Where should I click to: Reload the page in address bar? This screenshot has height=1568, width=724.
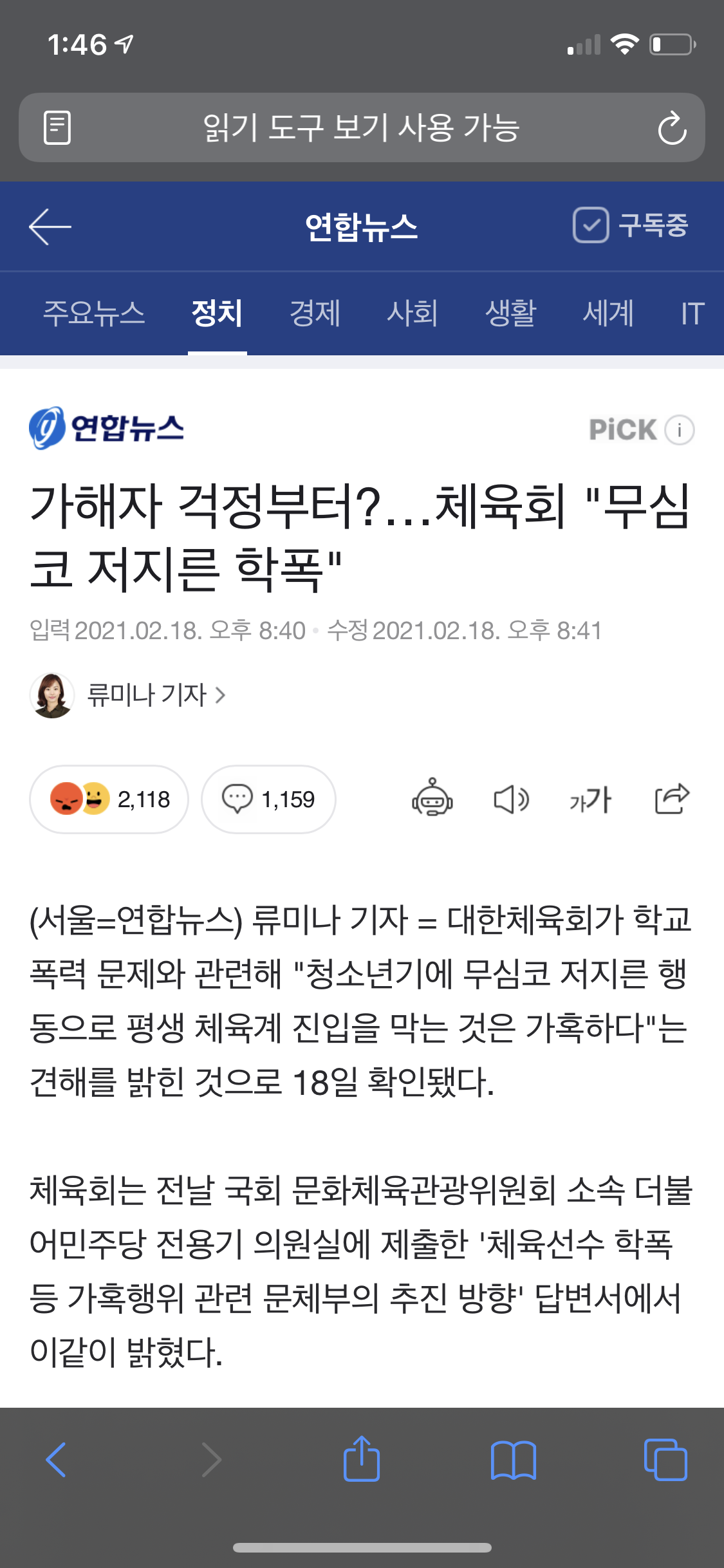[x=672, y=128]
